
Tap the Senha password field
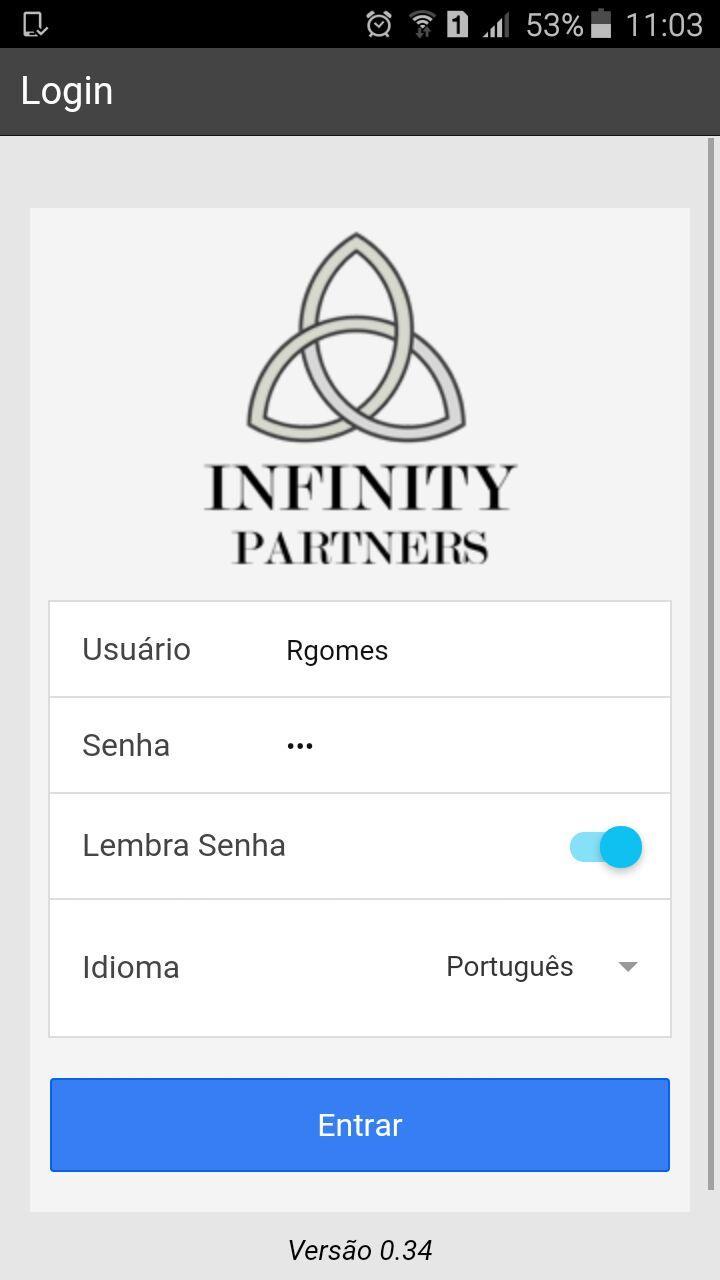360,744
